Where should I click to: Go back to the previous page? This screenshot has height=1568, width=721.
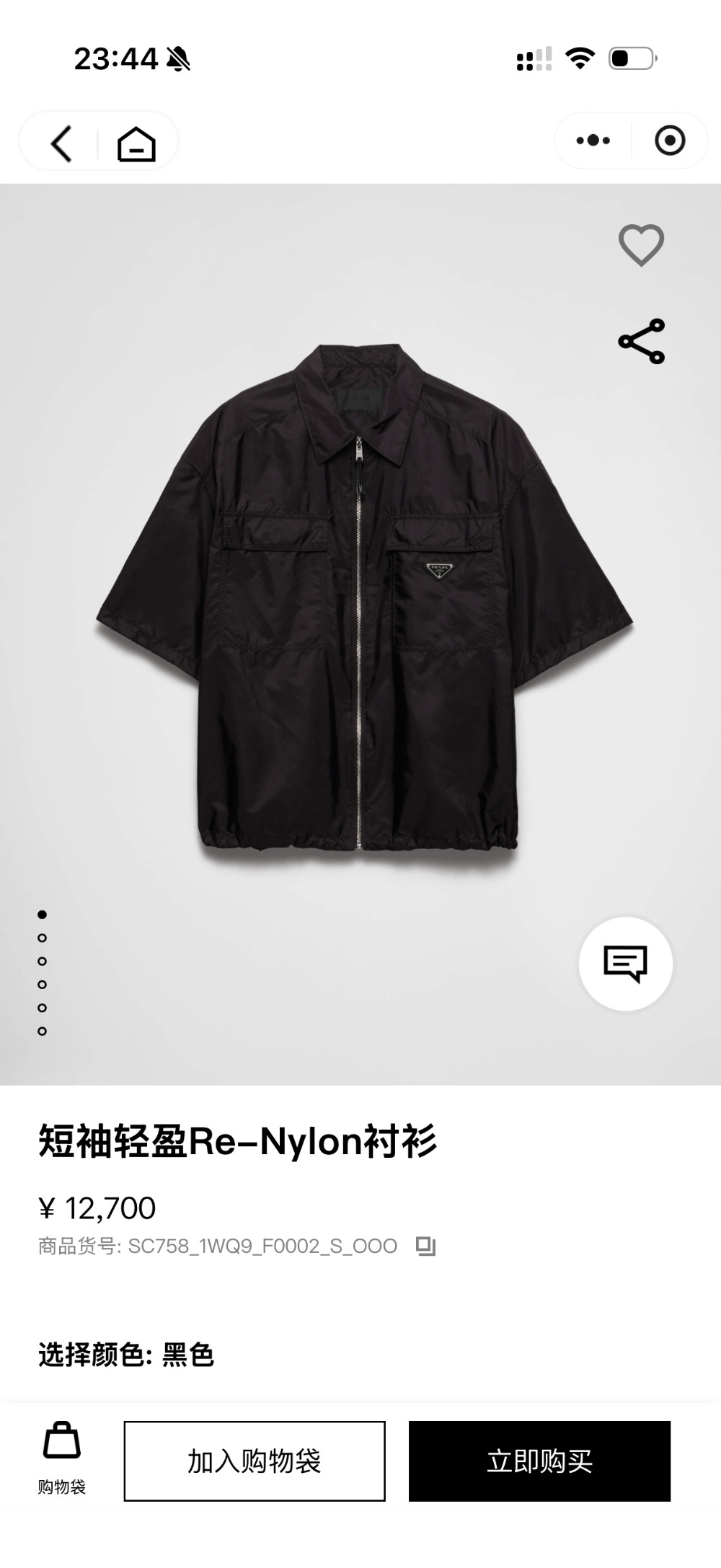(62, 142)
